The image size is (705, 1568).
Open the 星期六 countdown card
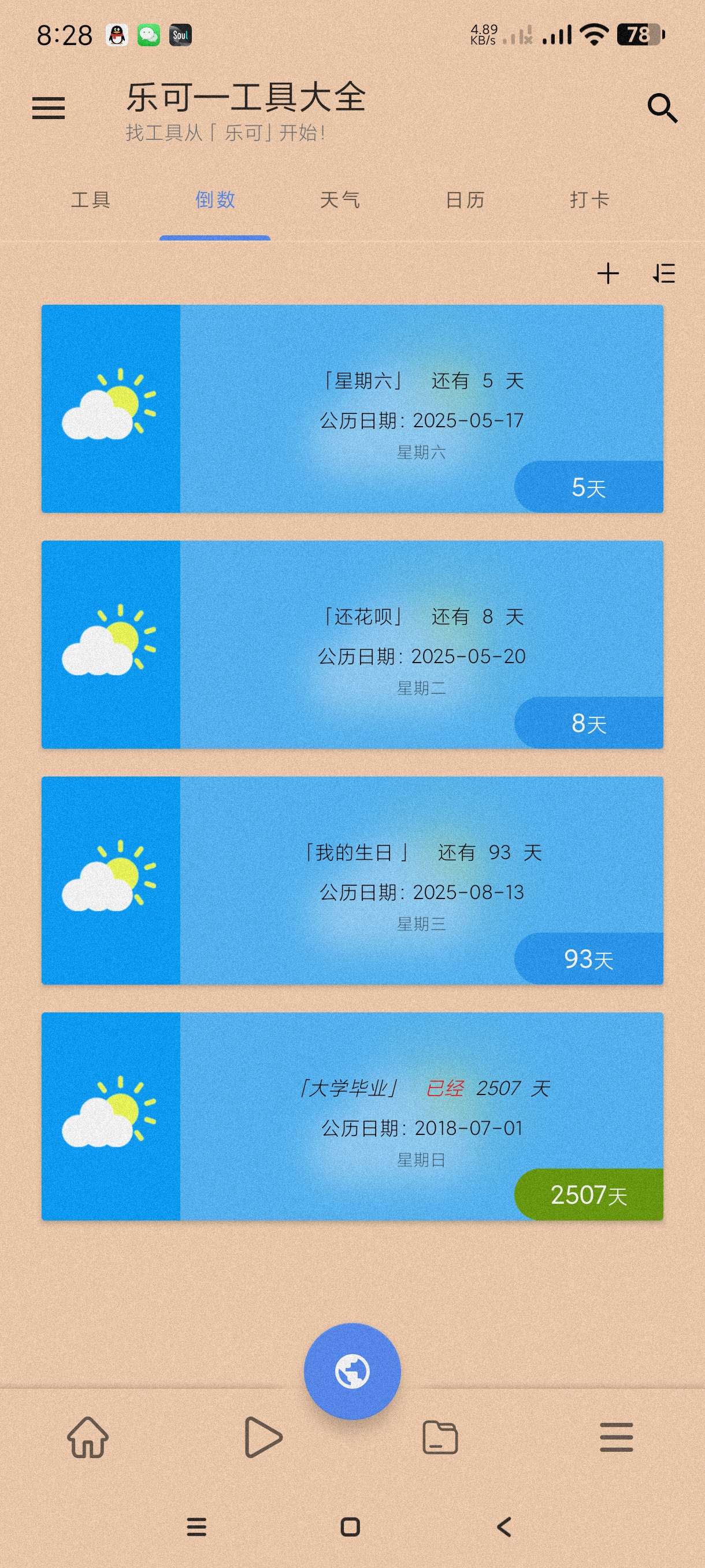352,408
